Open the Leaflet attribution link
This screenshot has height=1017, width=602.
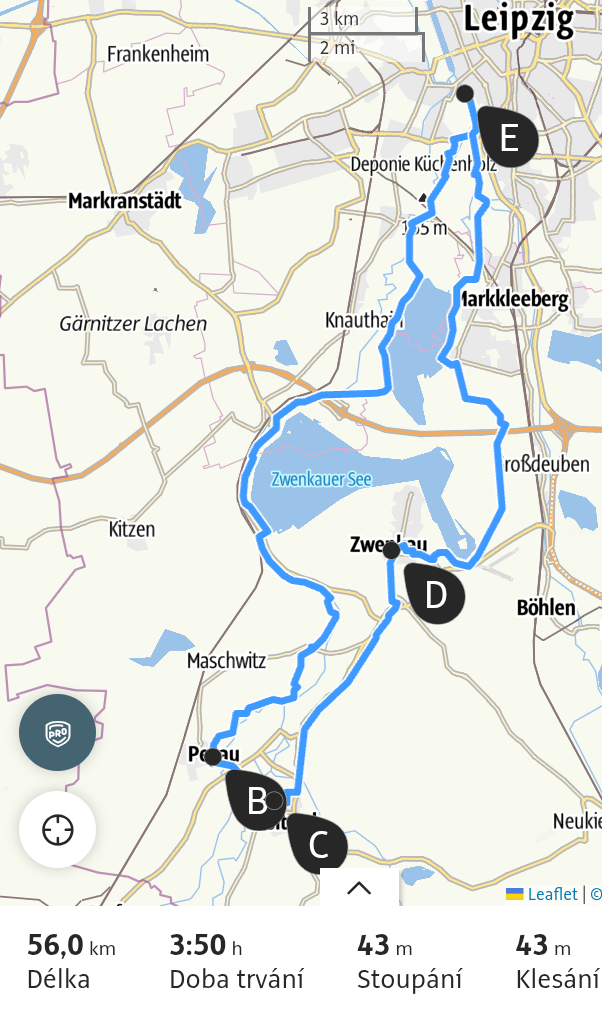point(552,894)
